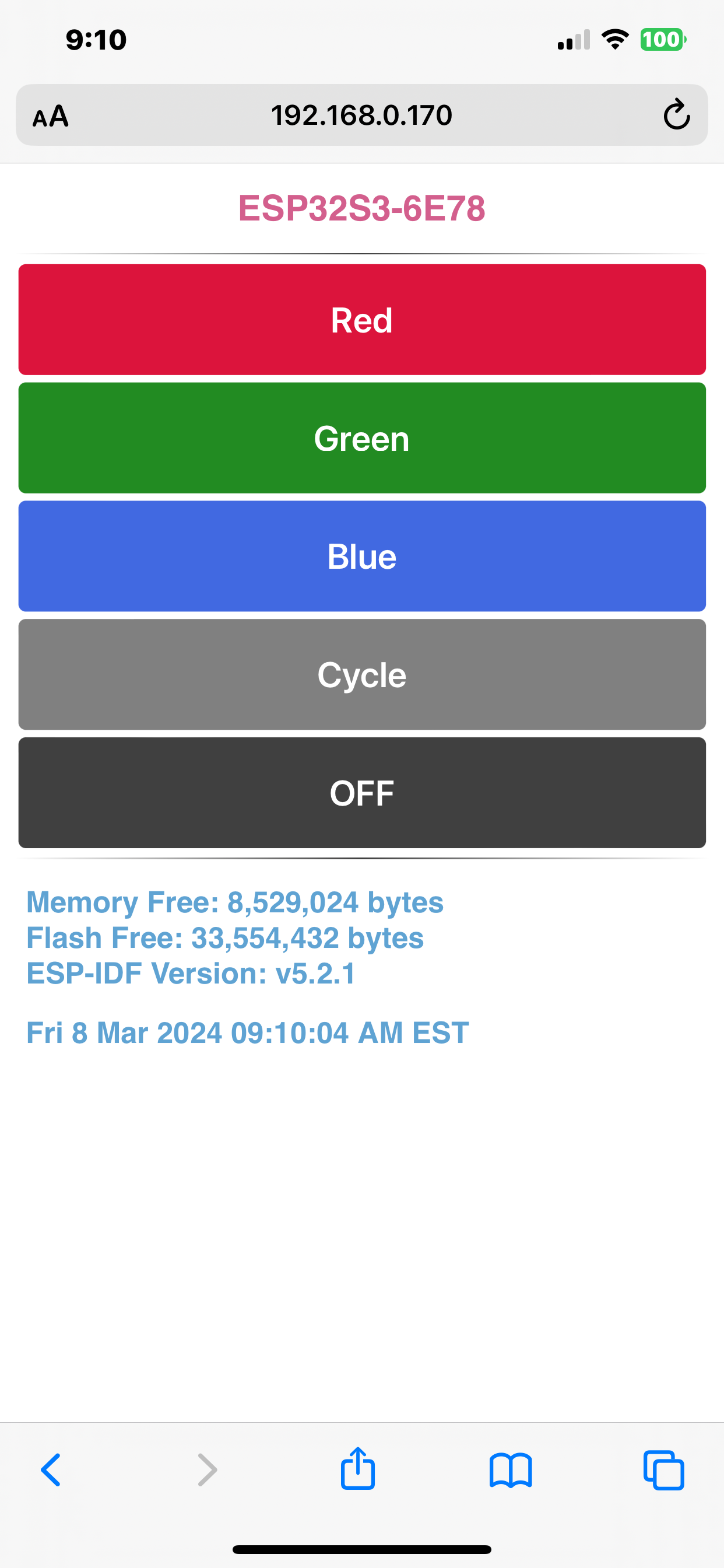The width and height of the screenshot is (724, 1568).
Task: Select the Green LED button
Action: point(362,437)
